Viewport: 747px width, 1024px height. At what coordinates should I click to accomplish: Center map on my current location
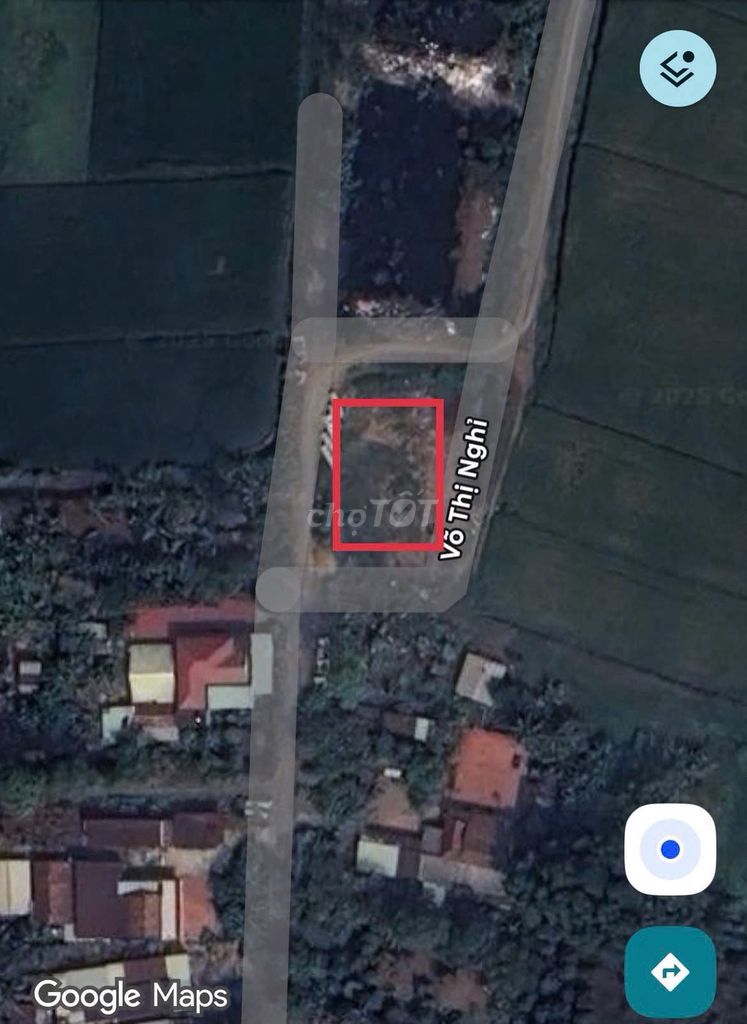point(670,849)
